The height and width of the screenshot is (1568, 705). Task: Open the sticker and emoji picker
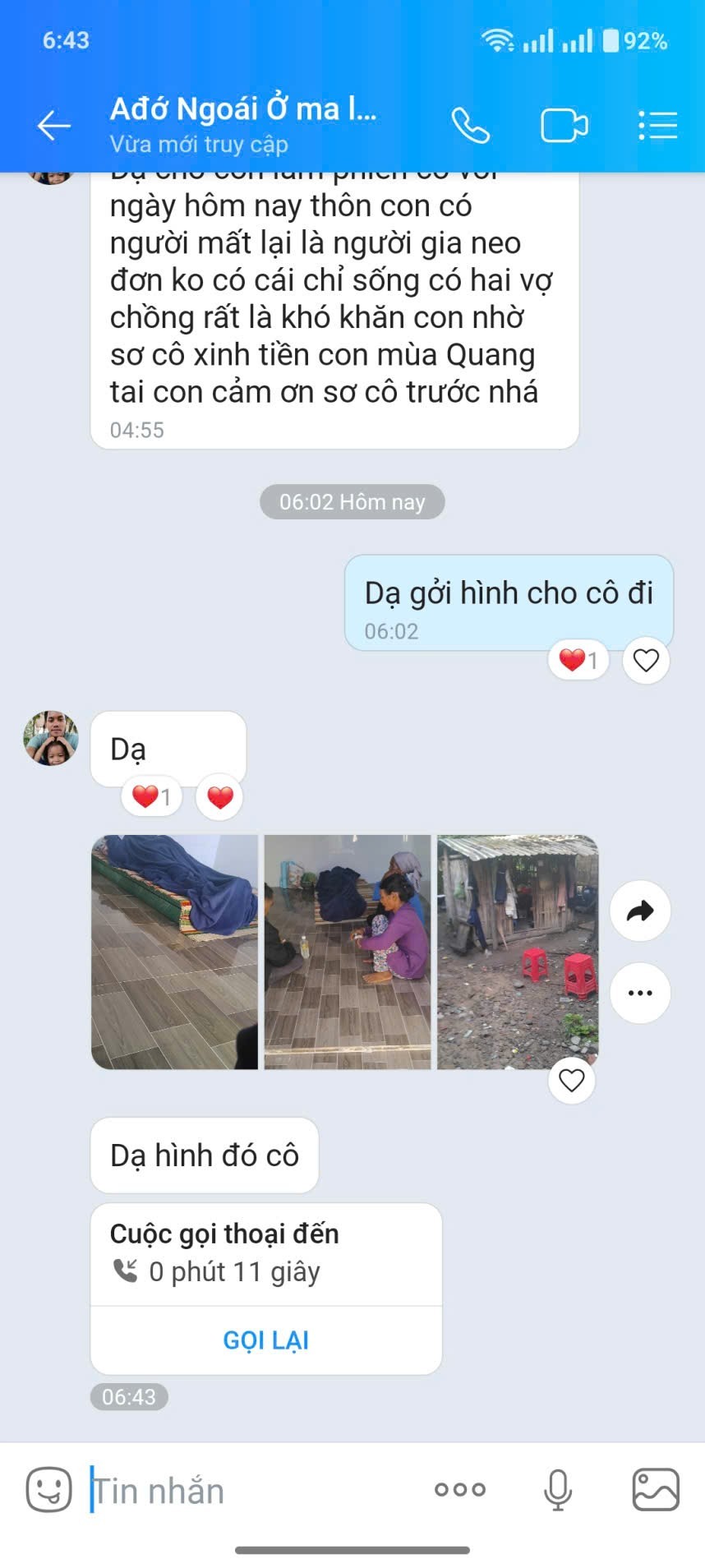pos(48,1489)
